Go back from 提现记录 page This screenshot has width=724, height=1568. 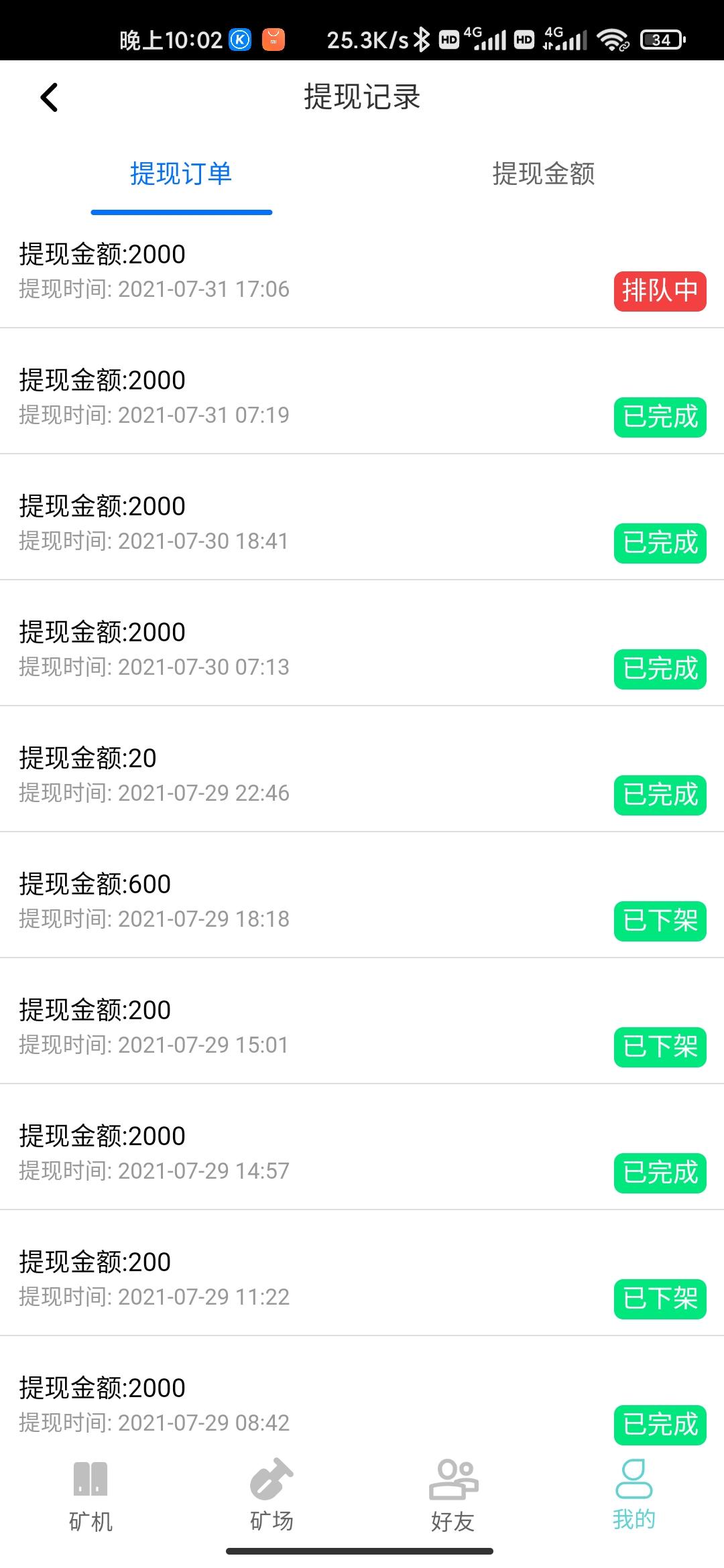pyautogui.click(x=49, y=97)
